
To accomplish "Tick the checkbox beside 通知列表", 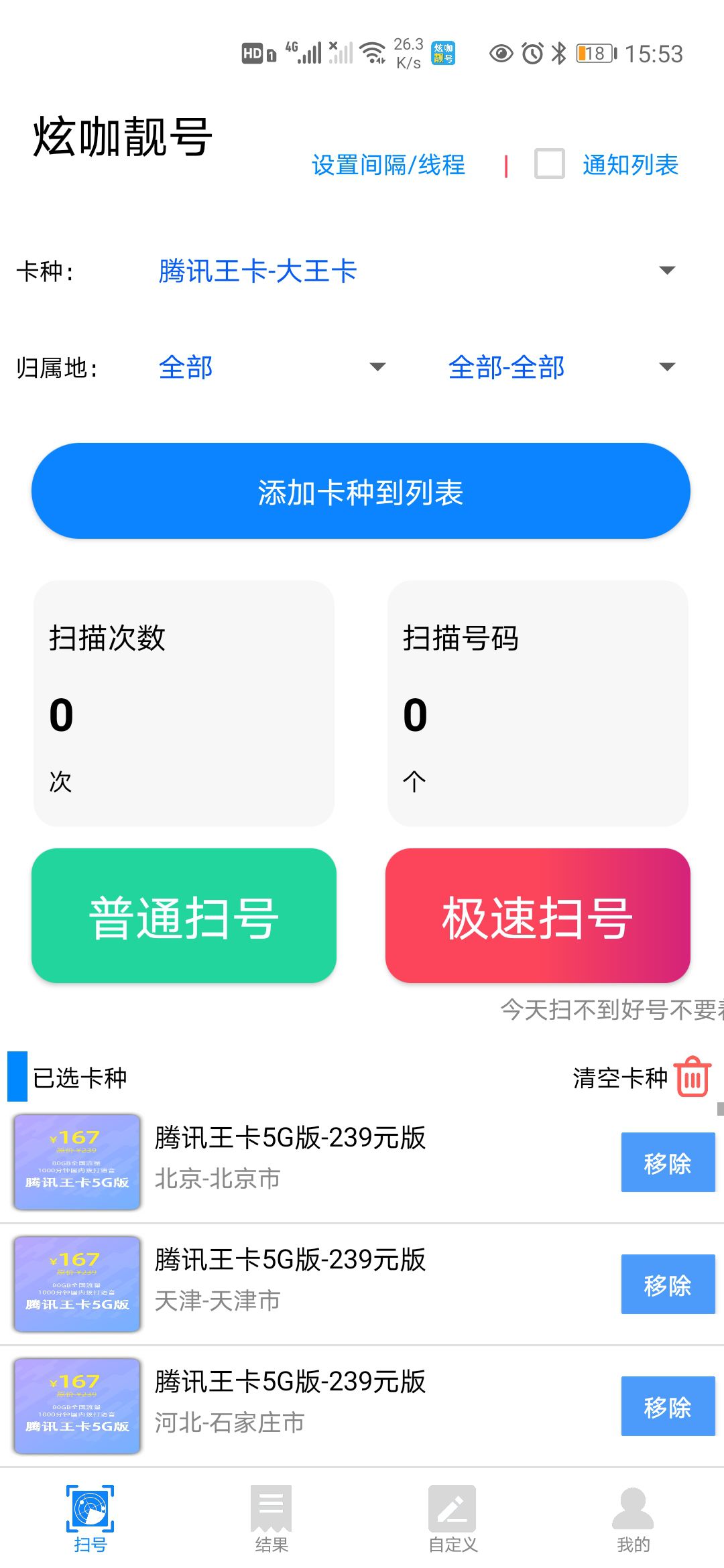I will 549,164.
